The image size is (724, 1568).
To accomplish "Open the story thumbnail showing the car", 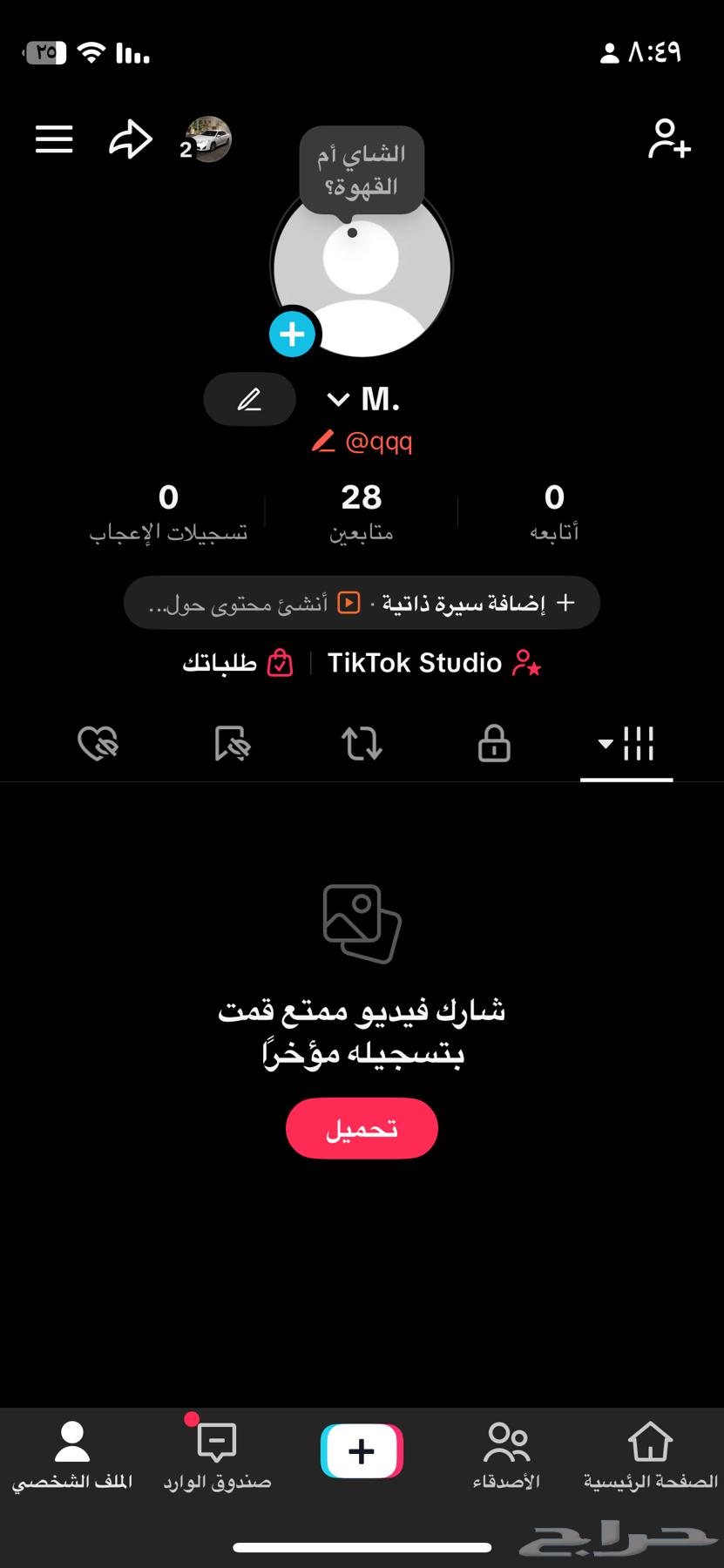I will [x=206, y=138].
